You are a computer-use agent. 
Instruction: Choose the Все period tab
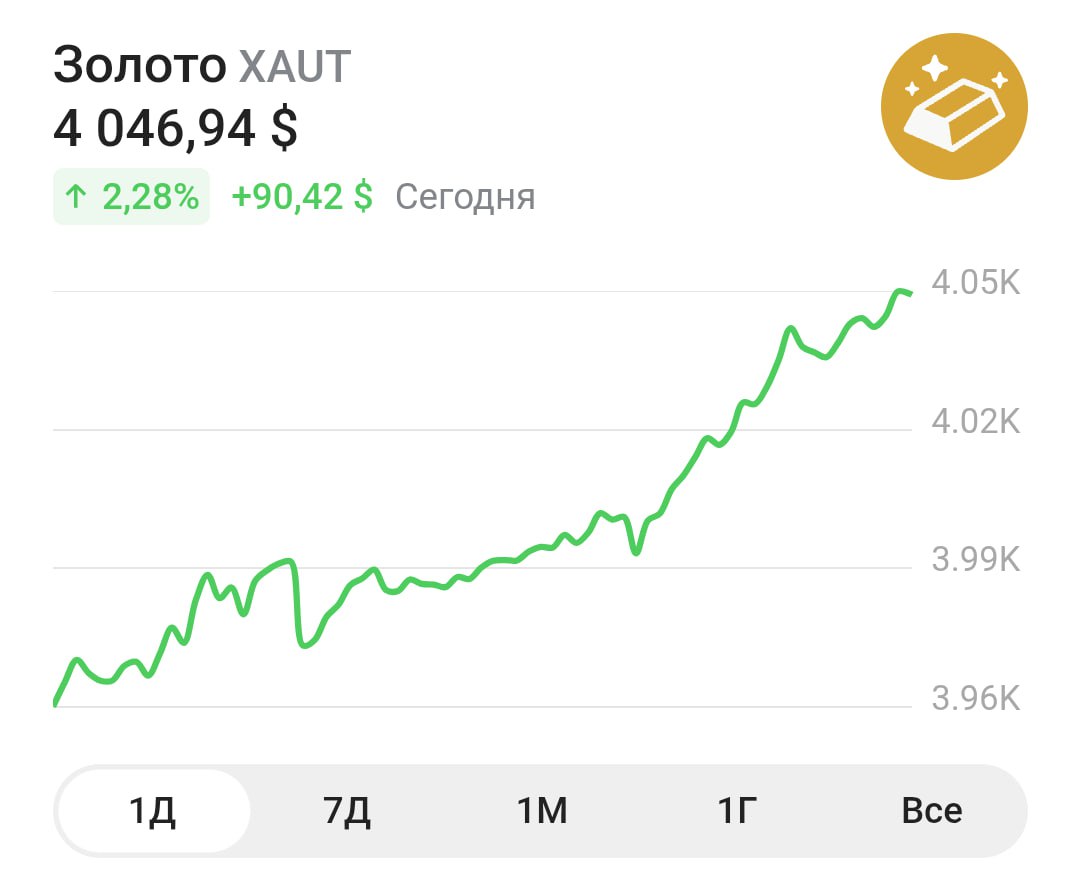931,810
